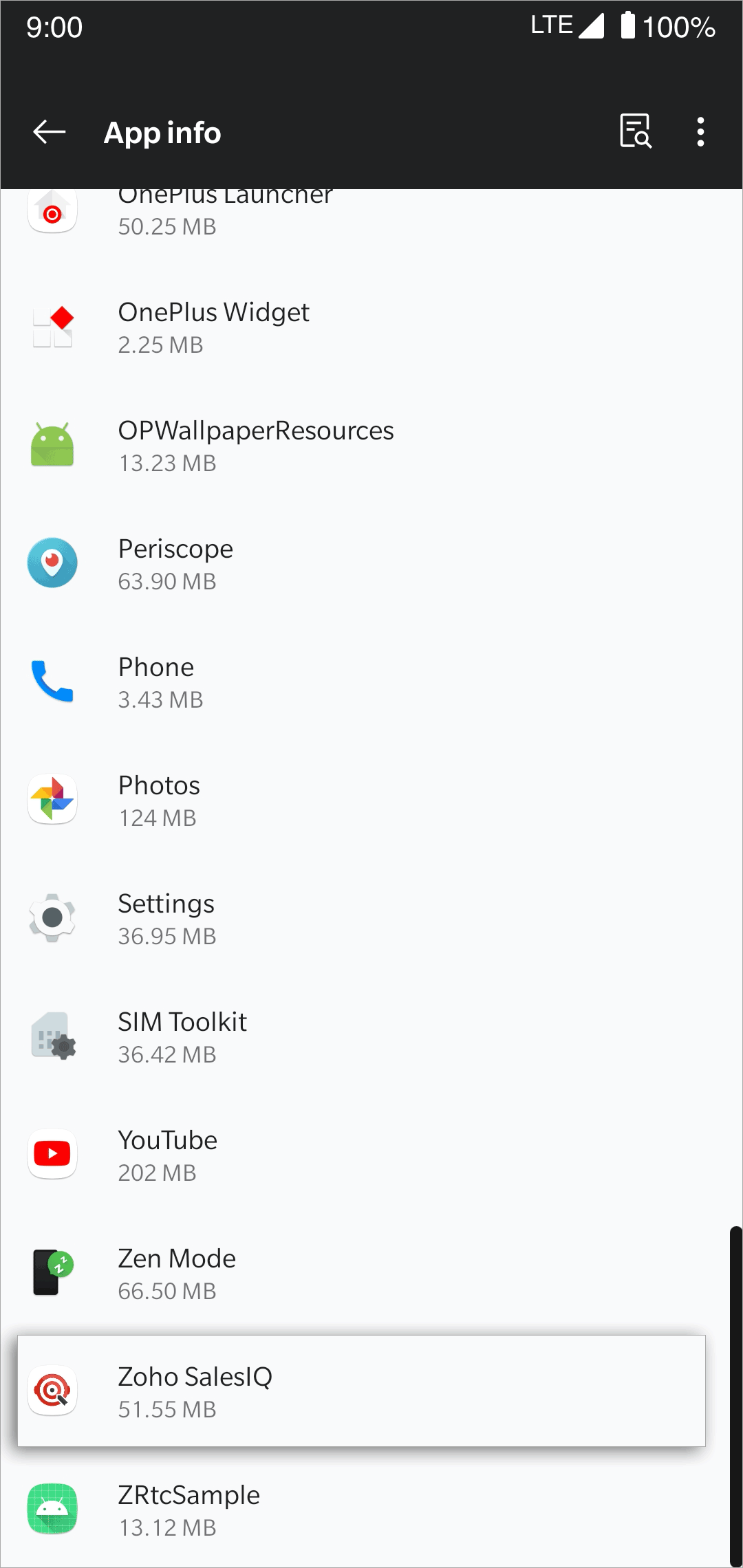Choose Zen Mode from the list
The image size is (743, 1568).
pyautogui.click(x=371, y=1274)
